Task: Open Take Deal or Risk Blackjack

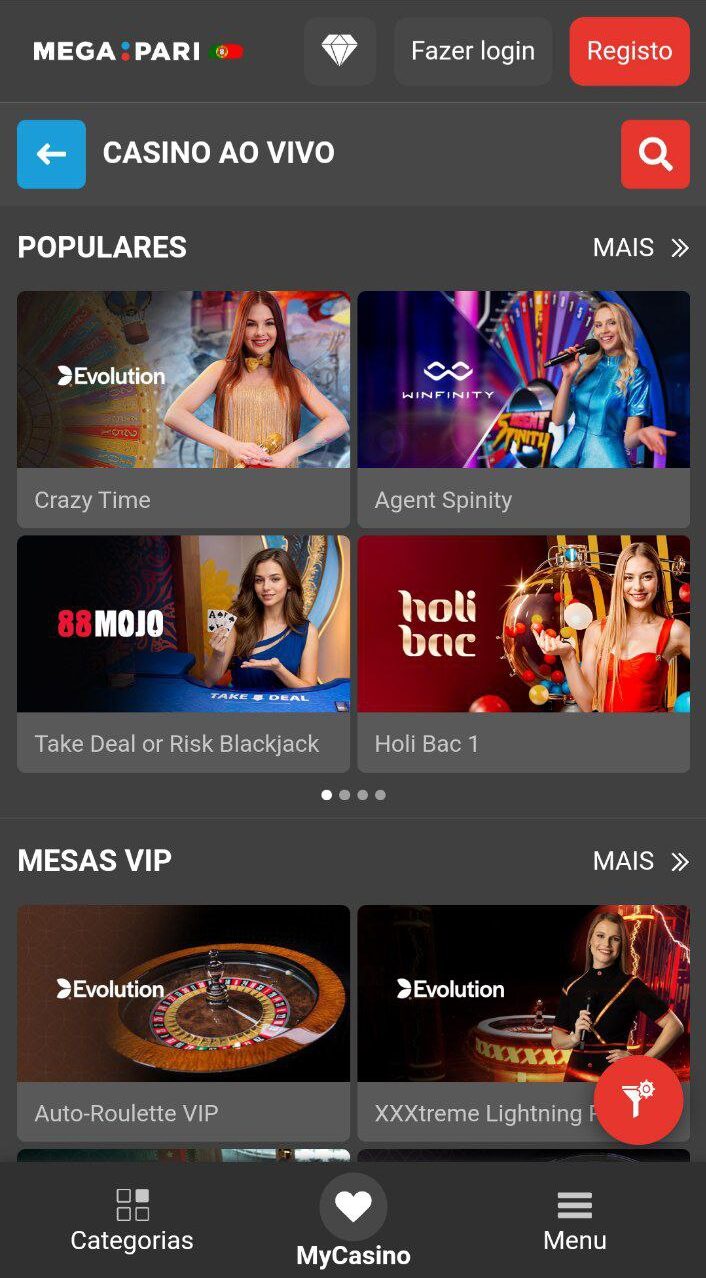Action: point(183,652)
